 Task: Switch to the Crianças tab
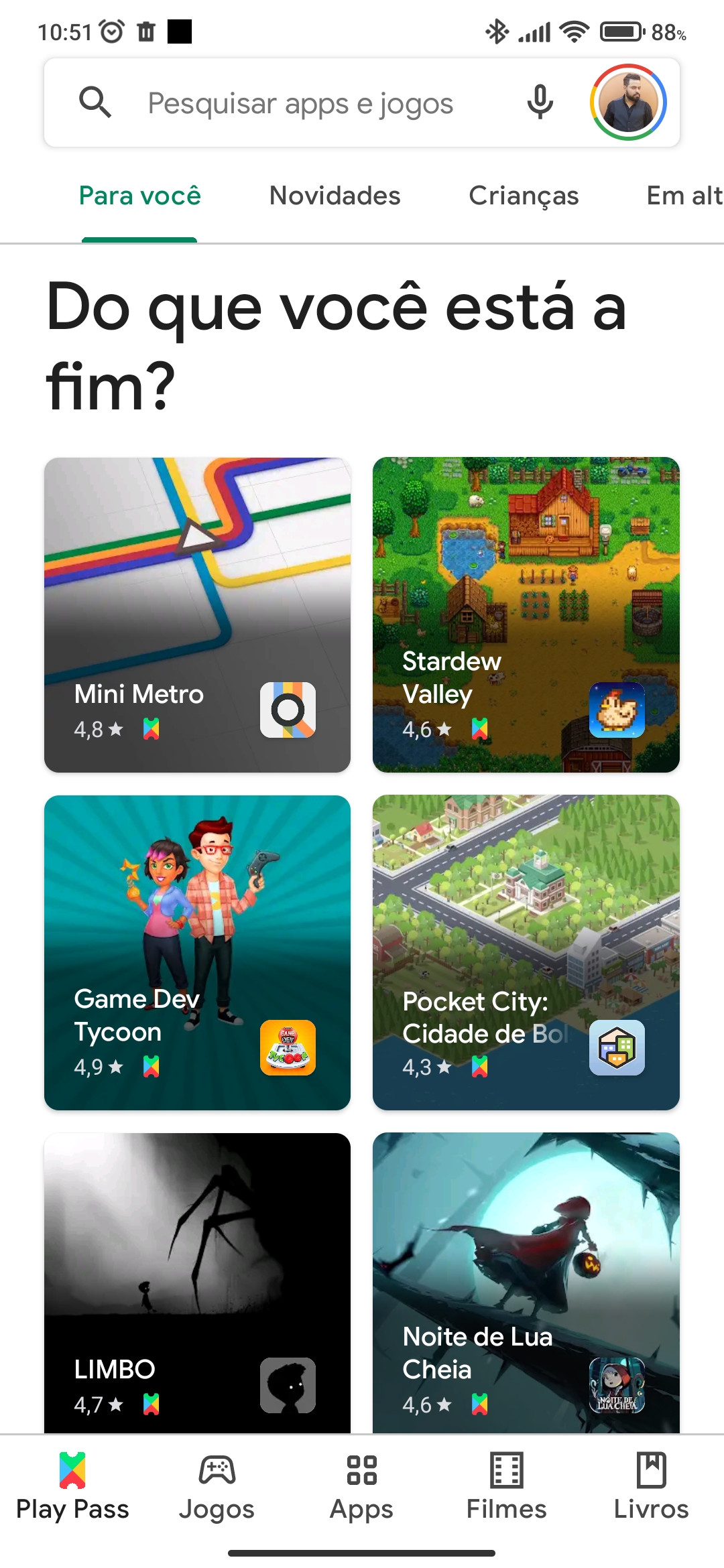[x=524, y=196]
